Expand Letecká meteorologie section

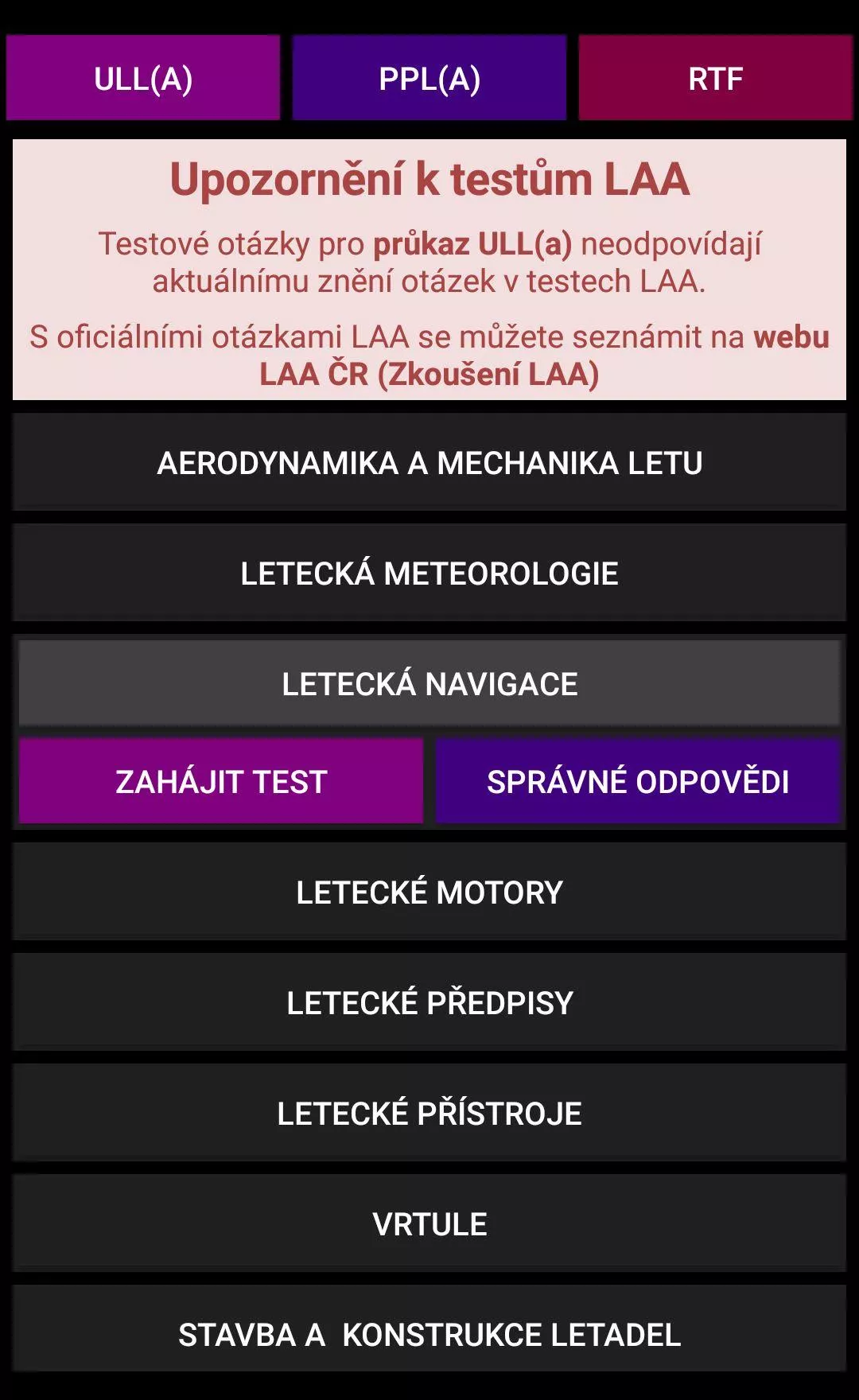tap(429, 573)
